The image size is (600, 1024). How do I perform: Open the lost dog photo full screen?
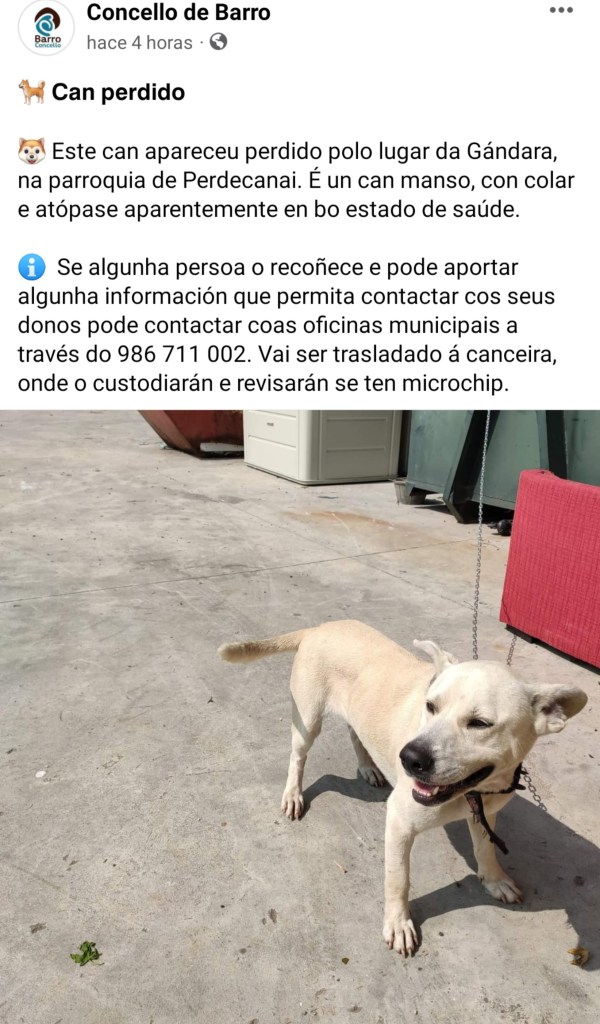point(300,716)
